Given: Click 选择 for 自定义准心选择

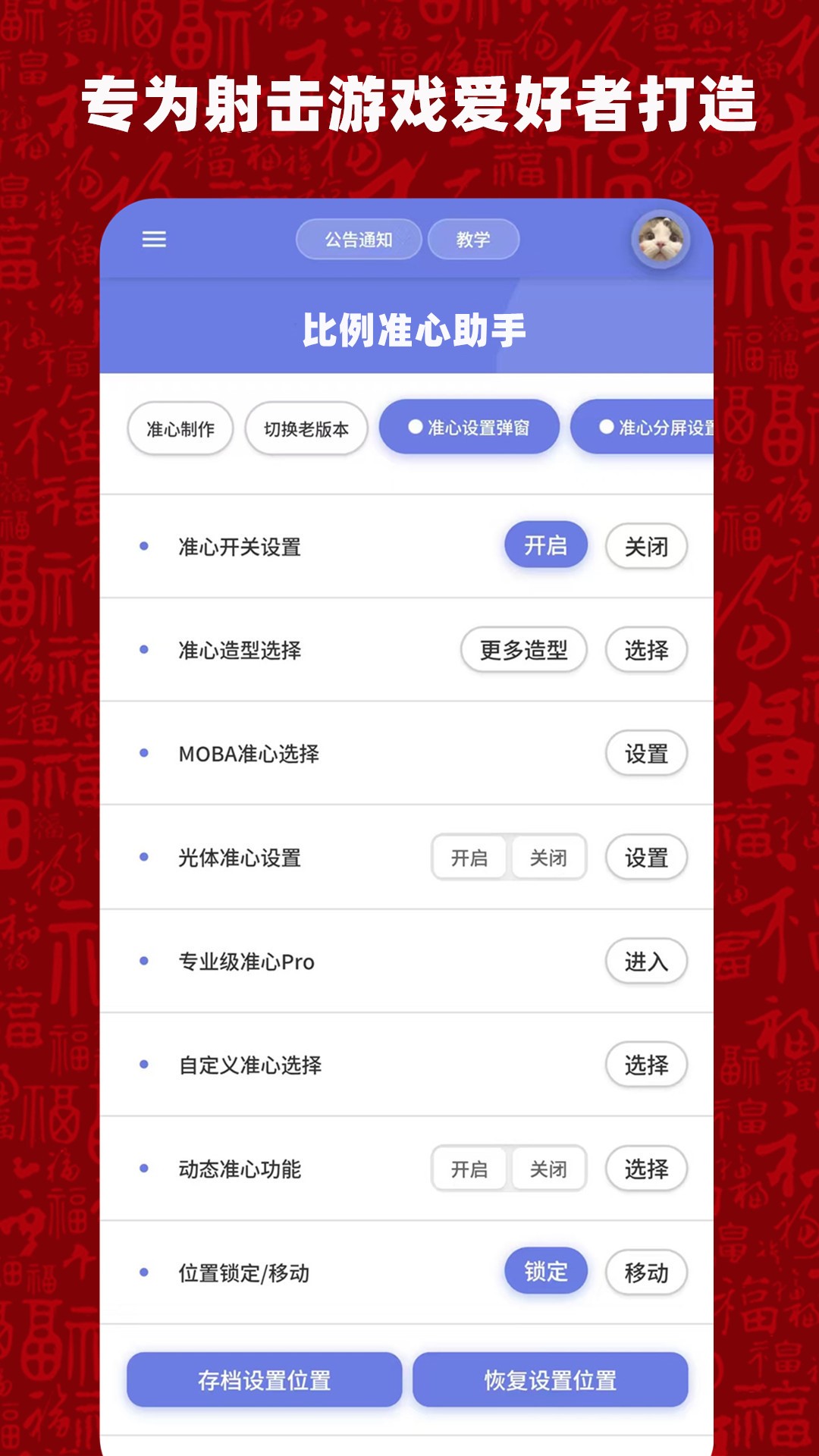Looking at the screenshot, I should pos(645,1065).
